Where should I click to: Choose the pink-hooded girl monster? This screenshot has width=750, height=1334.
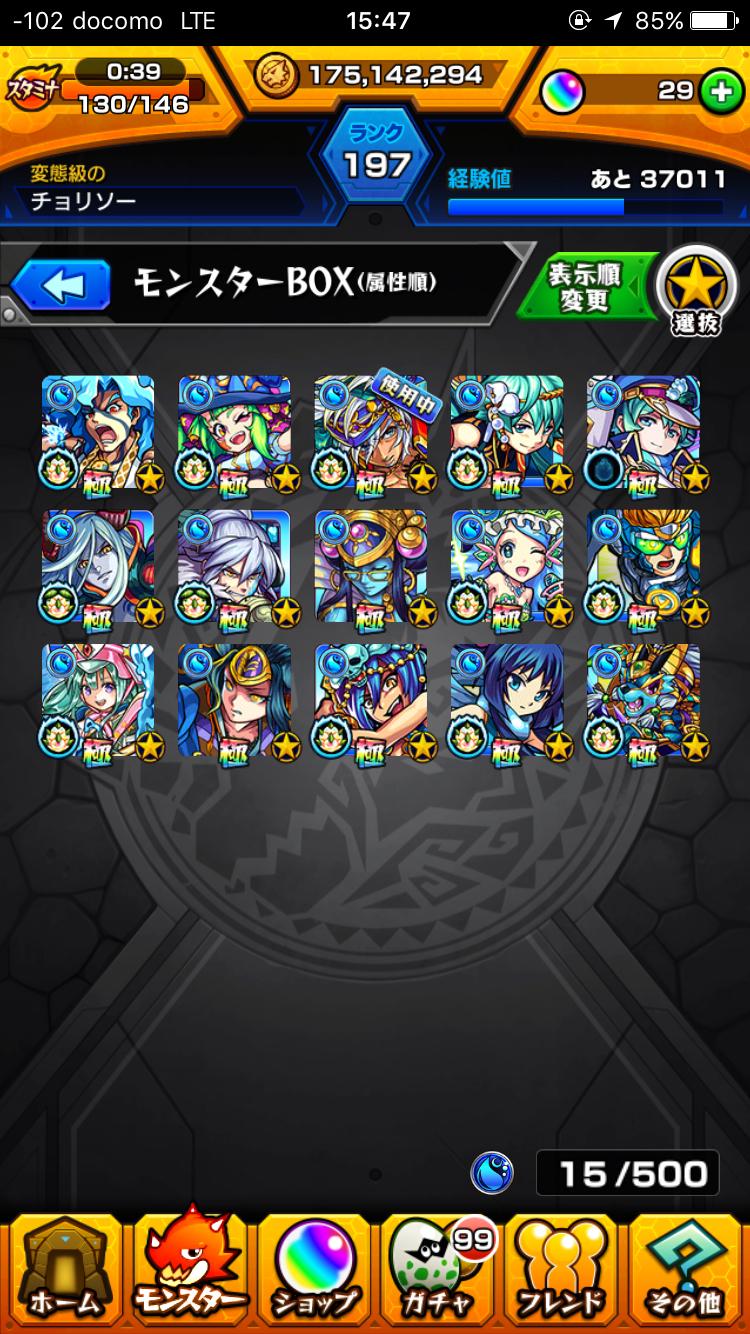pyautogui.click(x=98, y=701)
